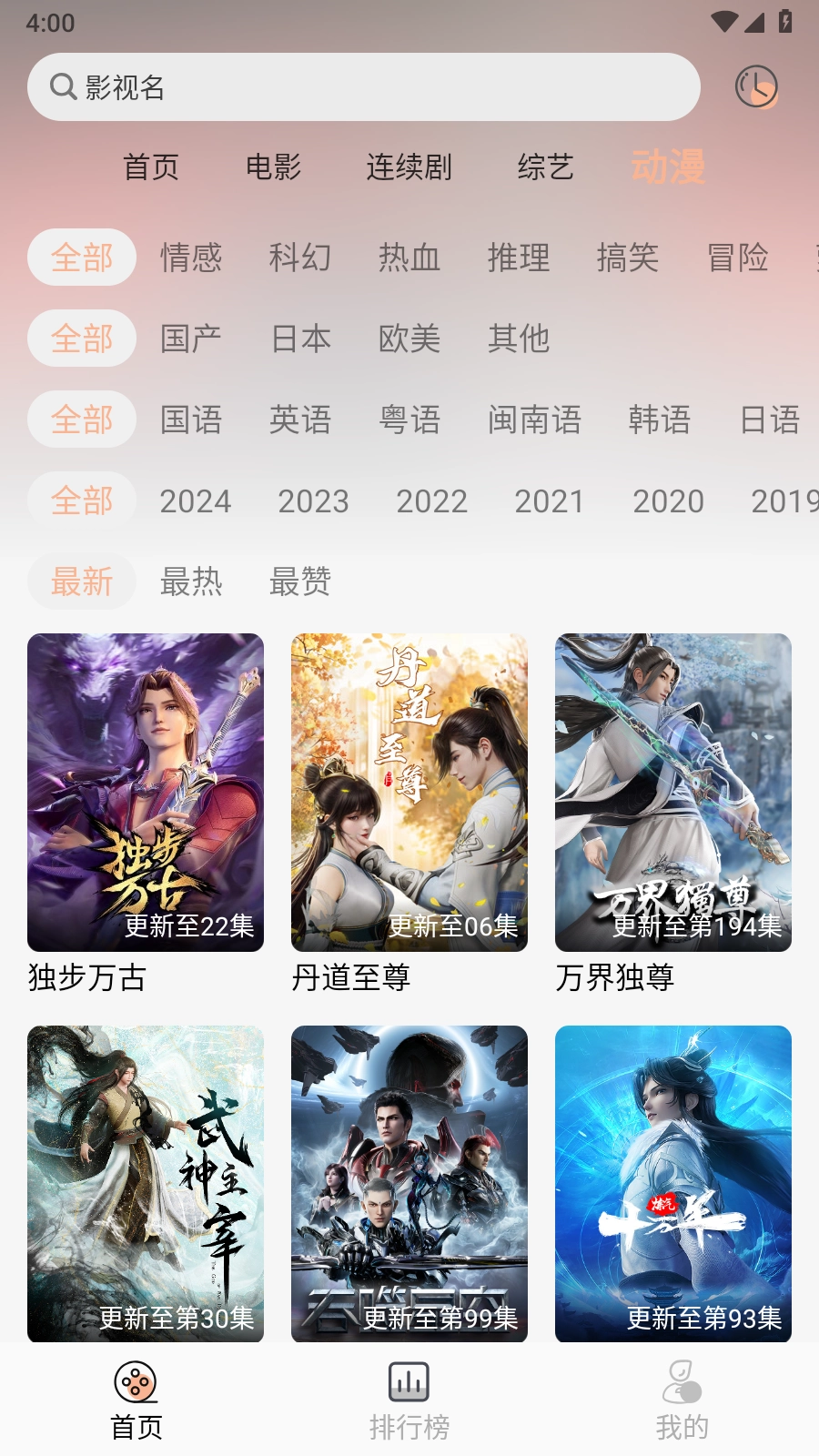The width and height of the screenshot is (819, 1456).
Task: Open the 独步万古 anime card
Action: coord(146,793)
